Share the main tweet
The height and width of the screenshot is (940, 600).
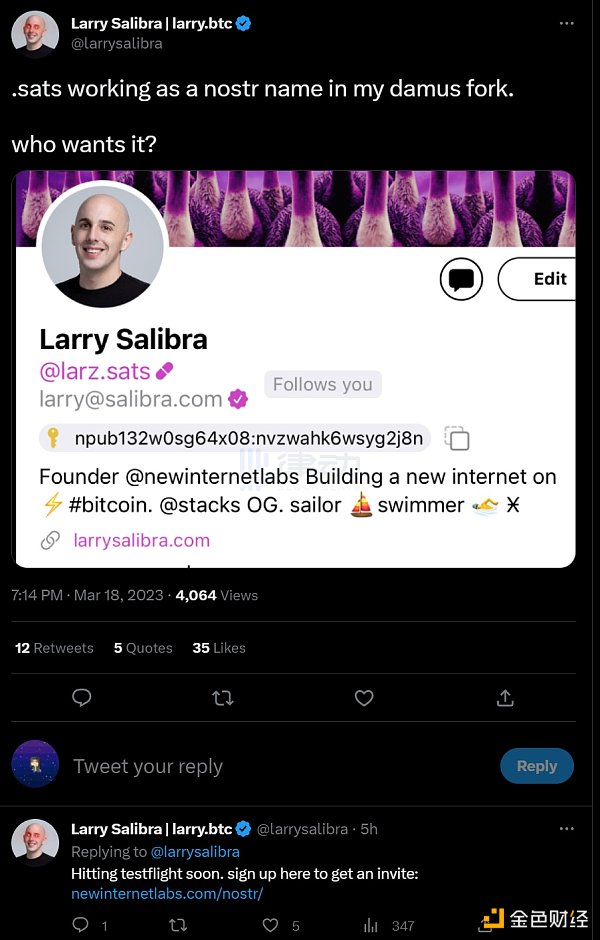pos(505,698)
